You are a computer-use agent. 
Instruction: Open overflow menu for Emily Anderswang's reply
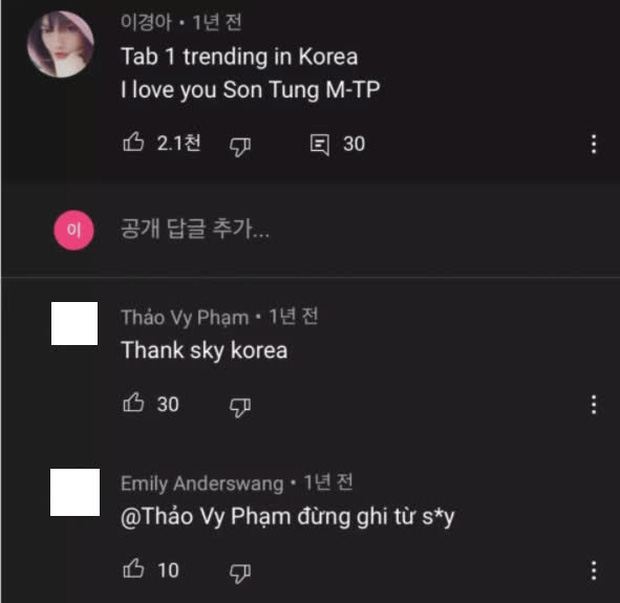click(594, 570)
